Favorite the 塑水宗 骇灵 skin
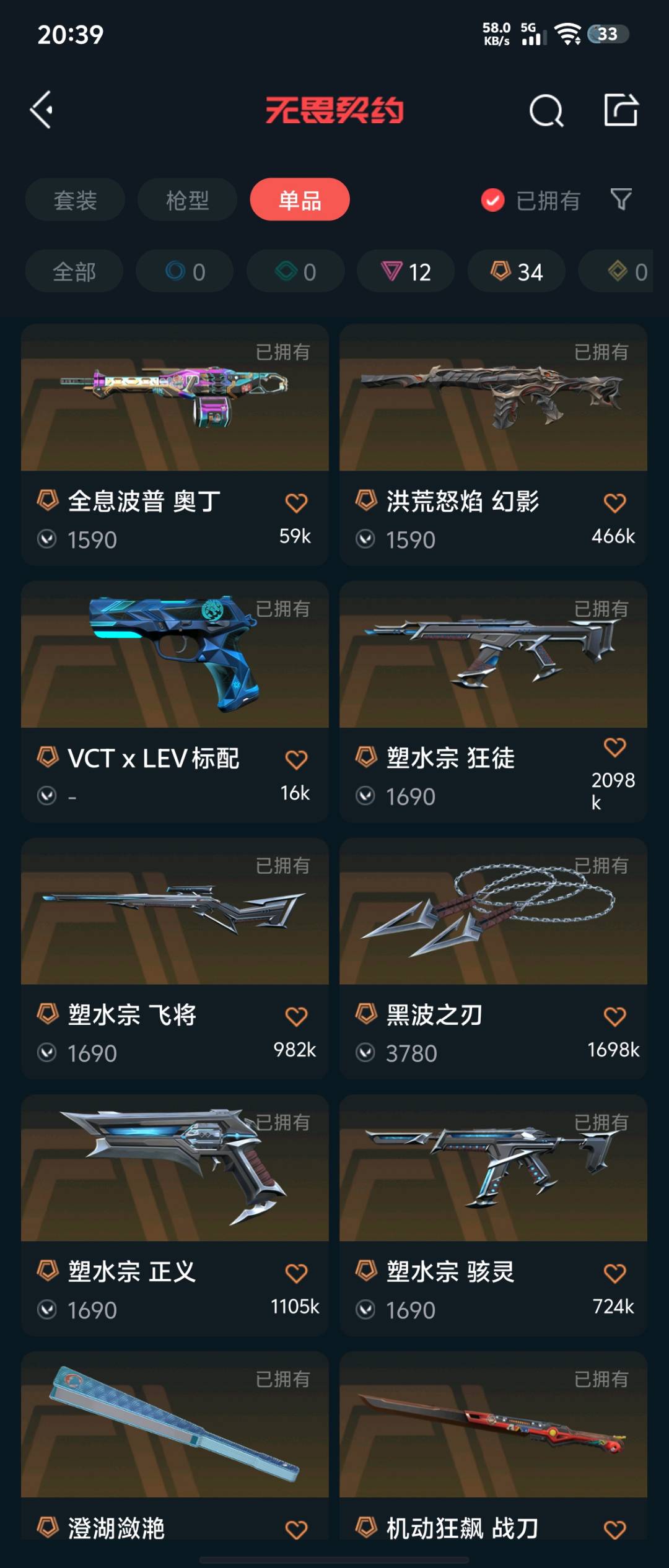 614,1273
